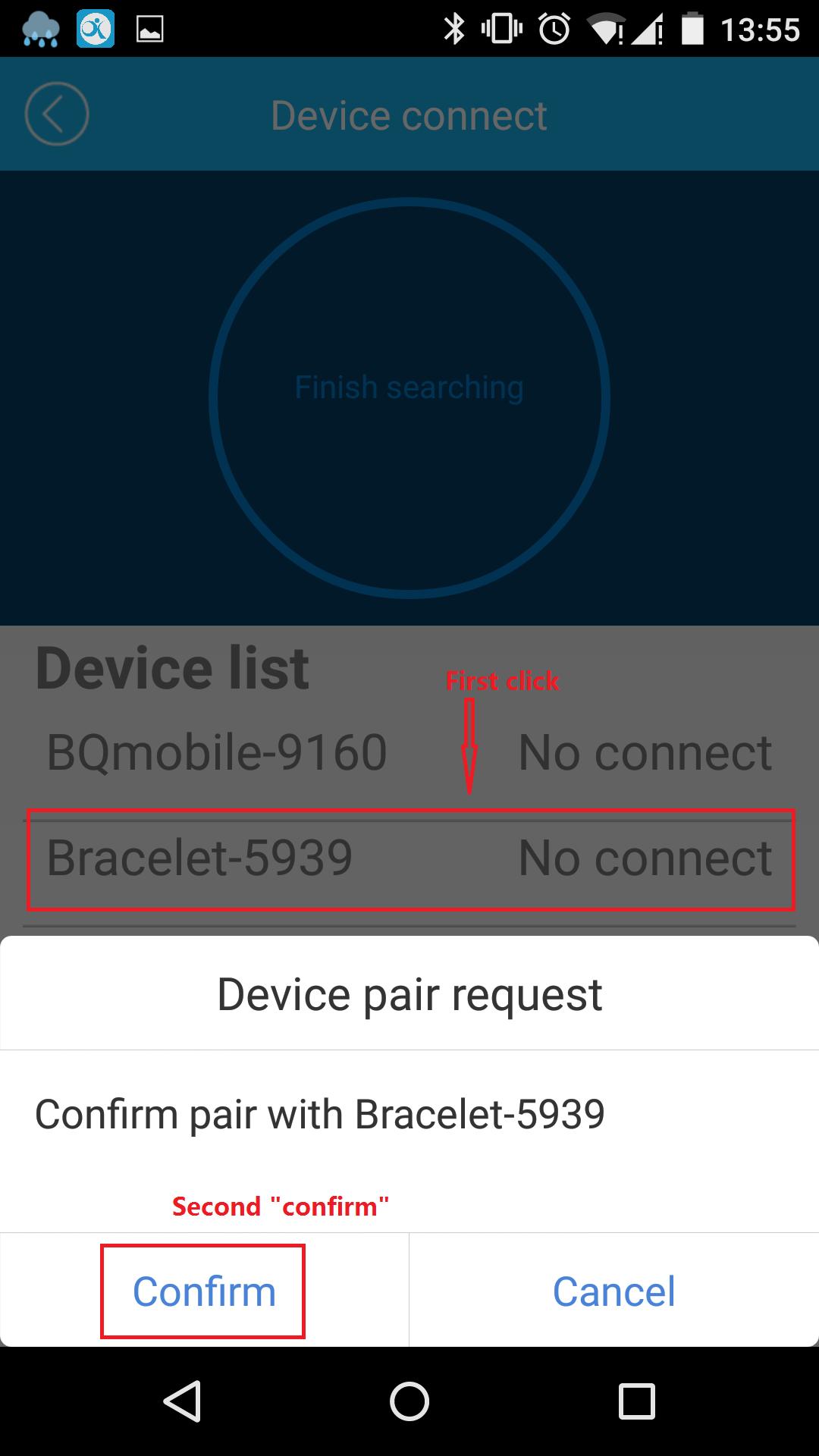Tap the system home button

pos(409,1401)
